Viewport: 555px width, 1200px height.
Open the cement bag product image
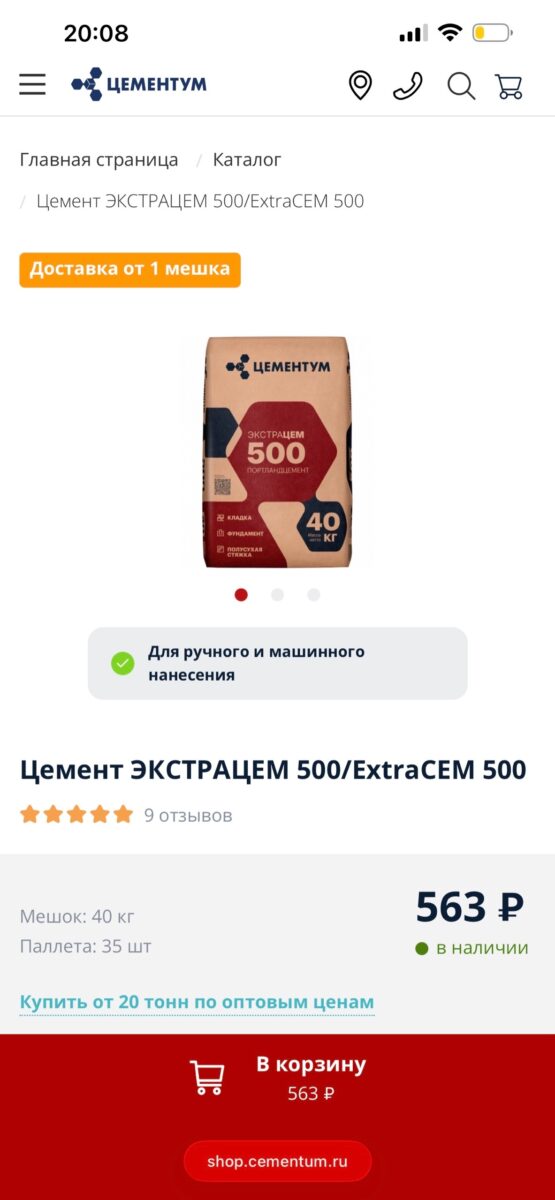[x=278, y=453]
